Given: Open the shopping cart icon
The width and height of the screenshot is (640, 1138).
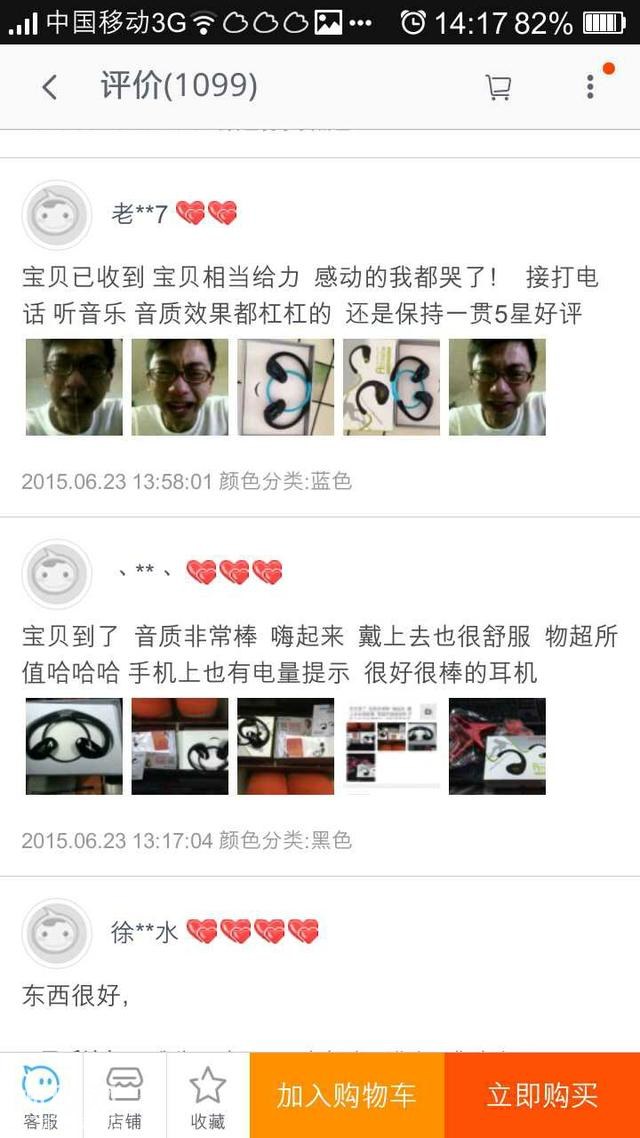Looking at the screenshot, I should point(498,88).
